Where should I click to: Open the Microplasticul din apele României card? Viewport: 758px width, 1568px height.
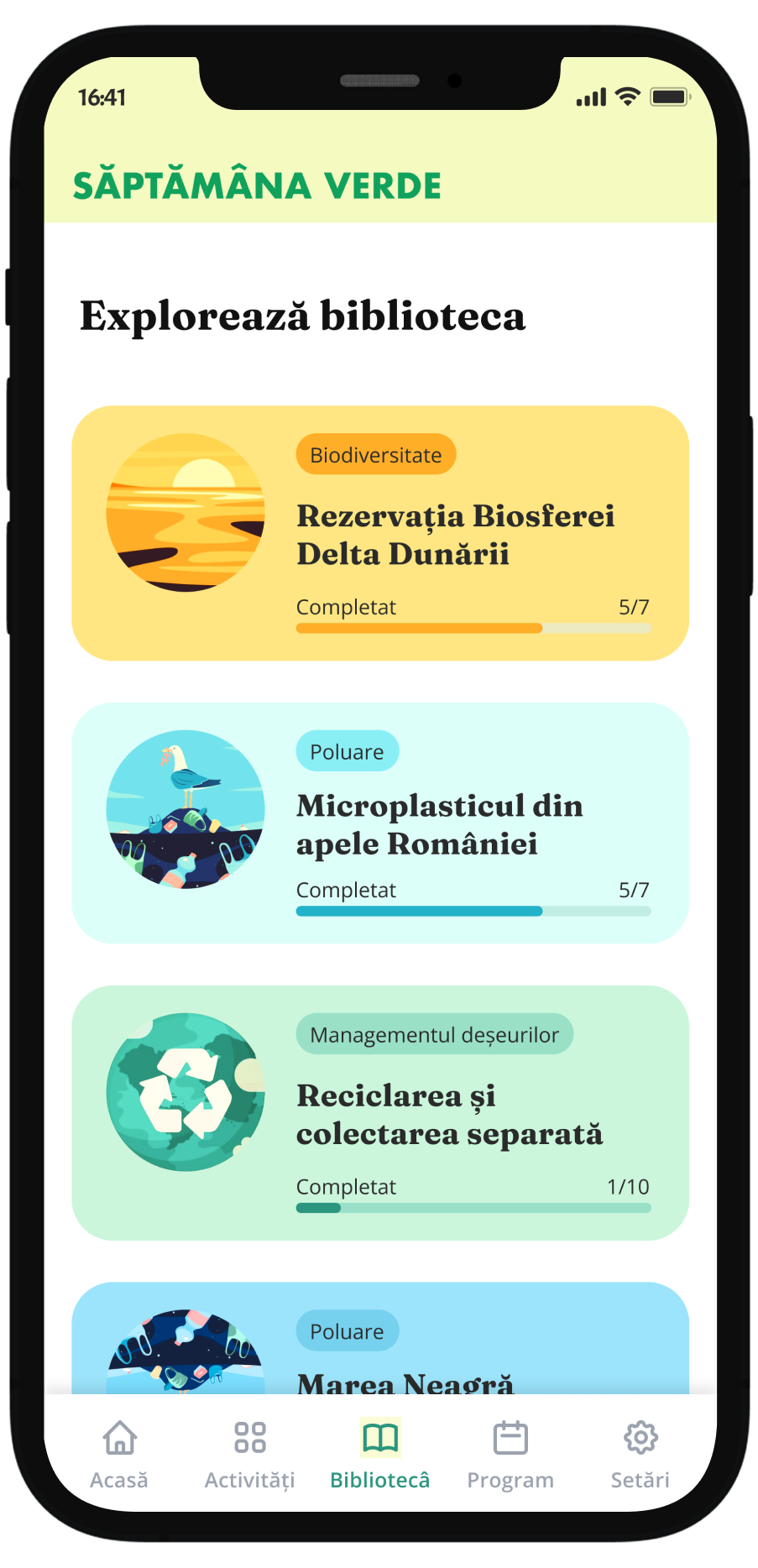point(379,823)
